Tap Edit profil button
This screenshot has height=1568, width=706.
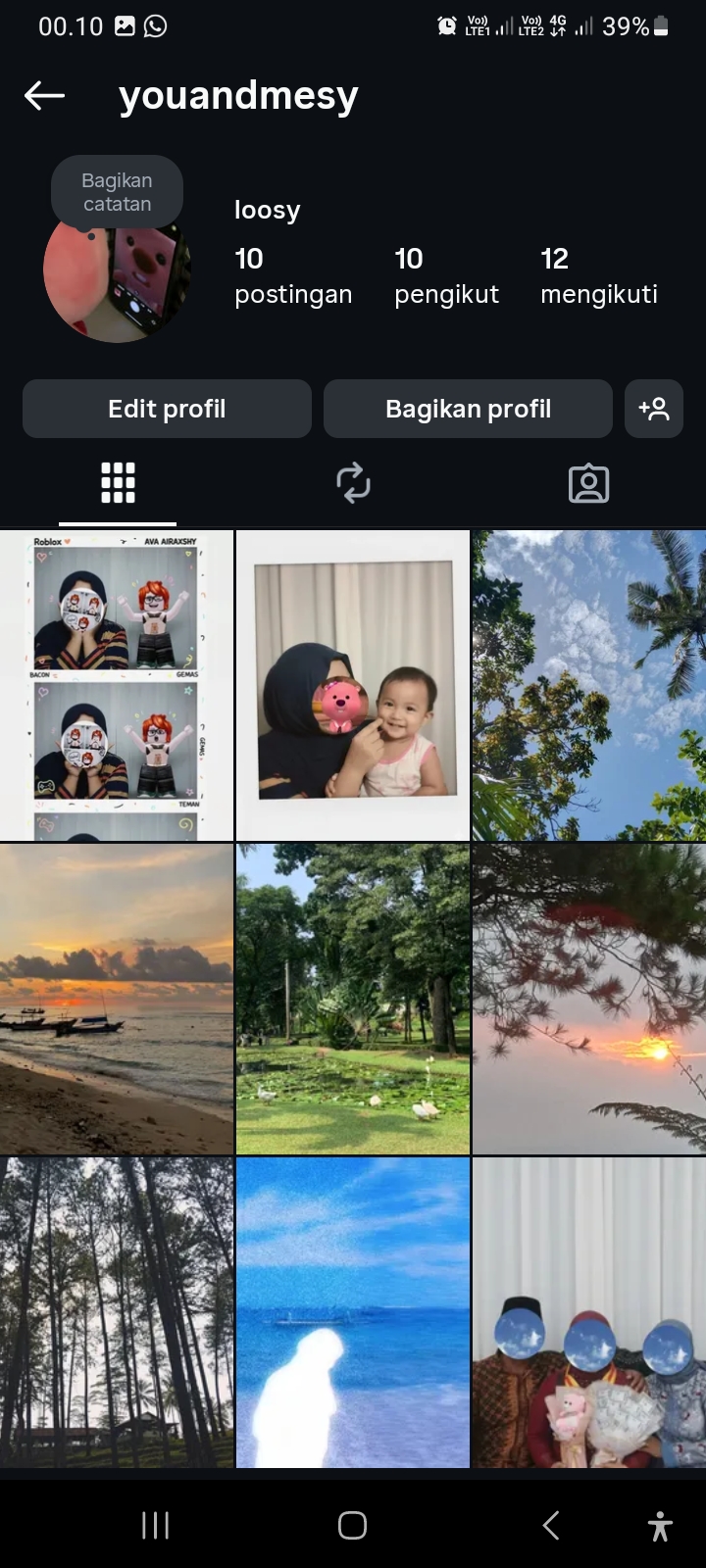pos(167,409)
